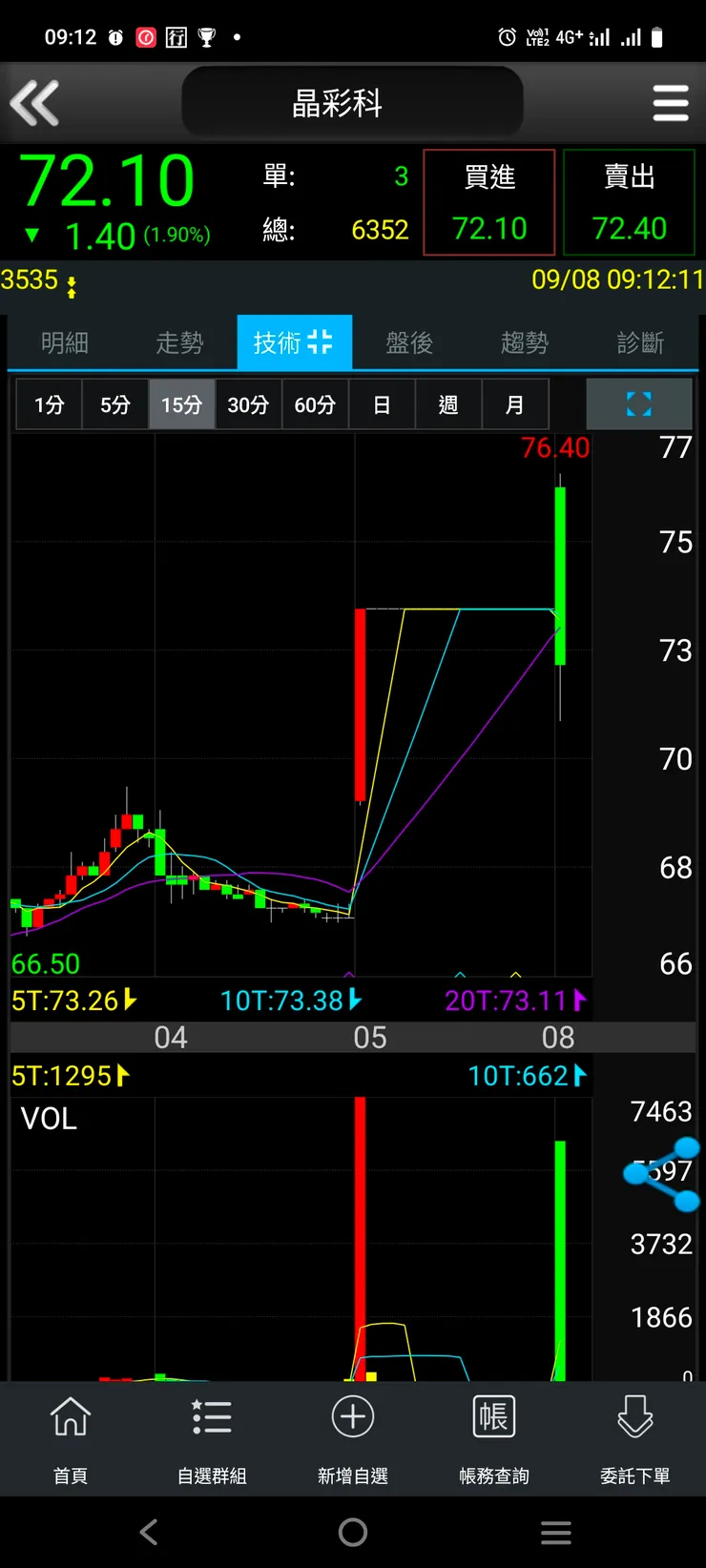706x1568 pixels.
Task: Show the 日 daily chart
Action: coord(382,405)
